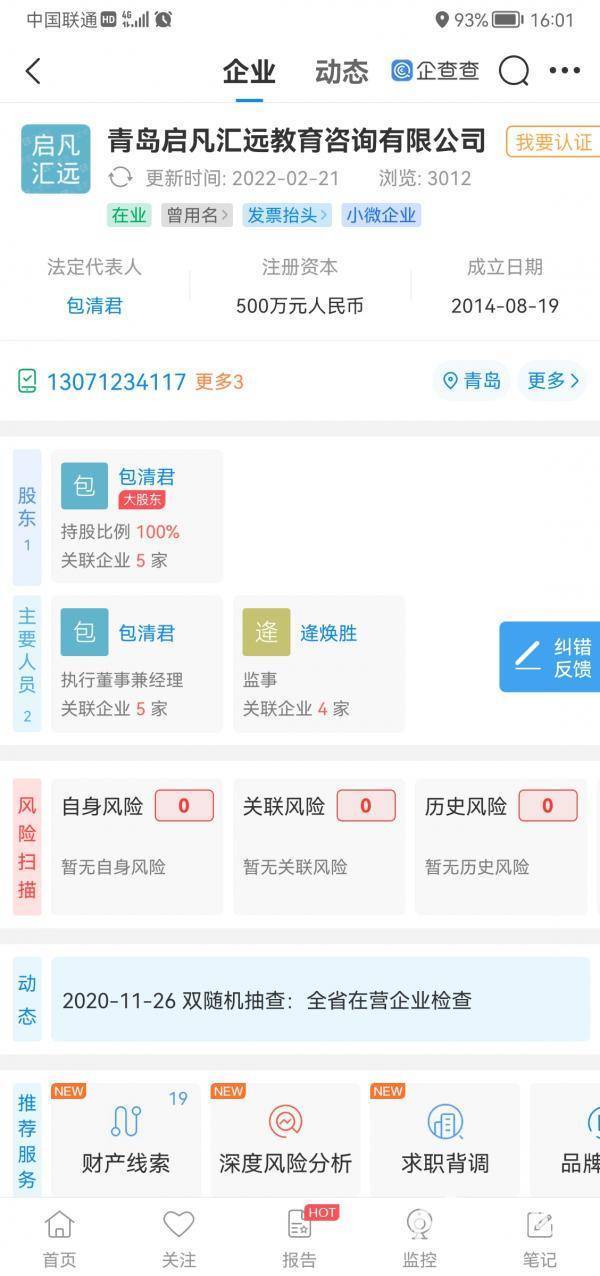Open the 2020-11-26 双随机抽查 update
This screenshot has width=600, height=1276.
(320, 1000)
